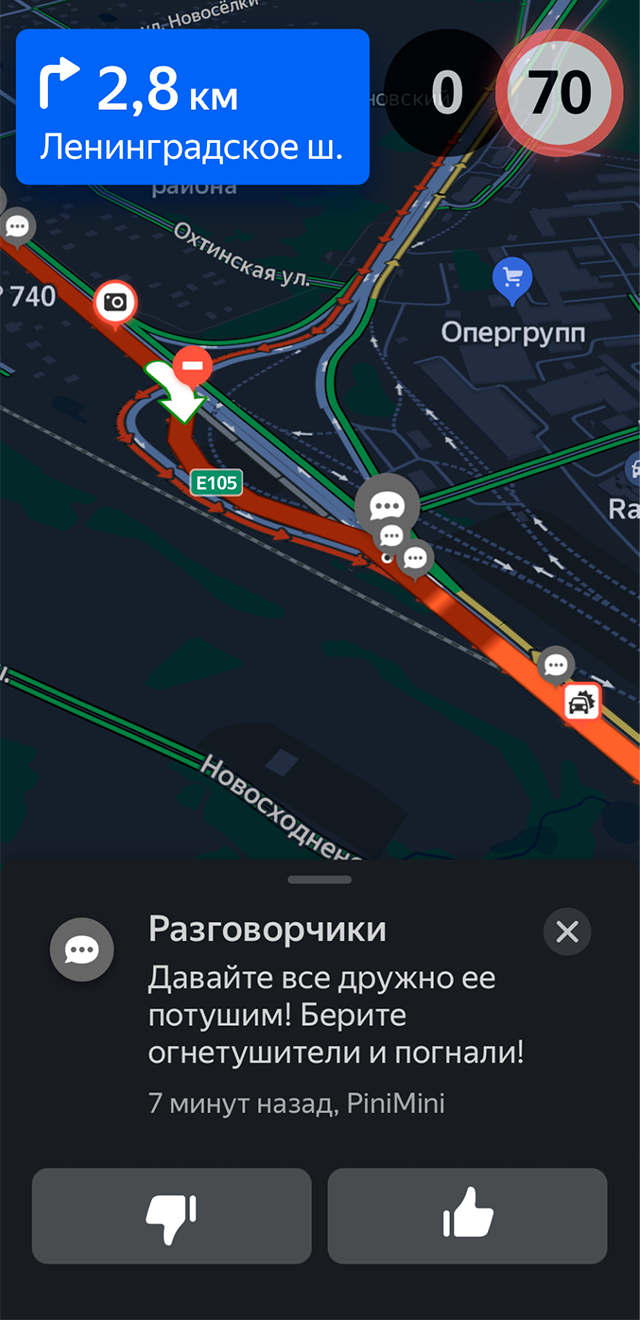Image resolution: width=640 pixels, height=1320 pixels.
Task: Open the large chat bubble marker
Action: tap(387, 505)
